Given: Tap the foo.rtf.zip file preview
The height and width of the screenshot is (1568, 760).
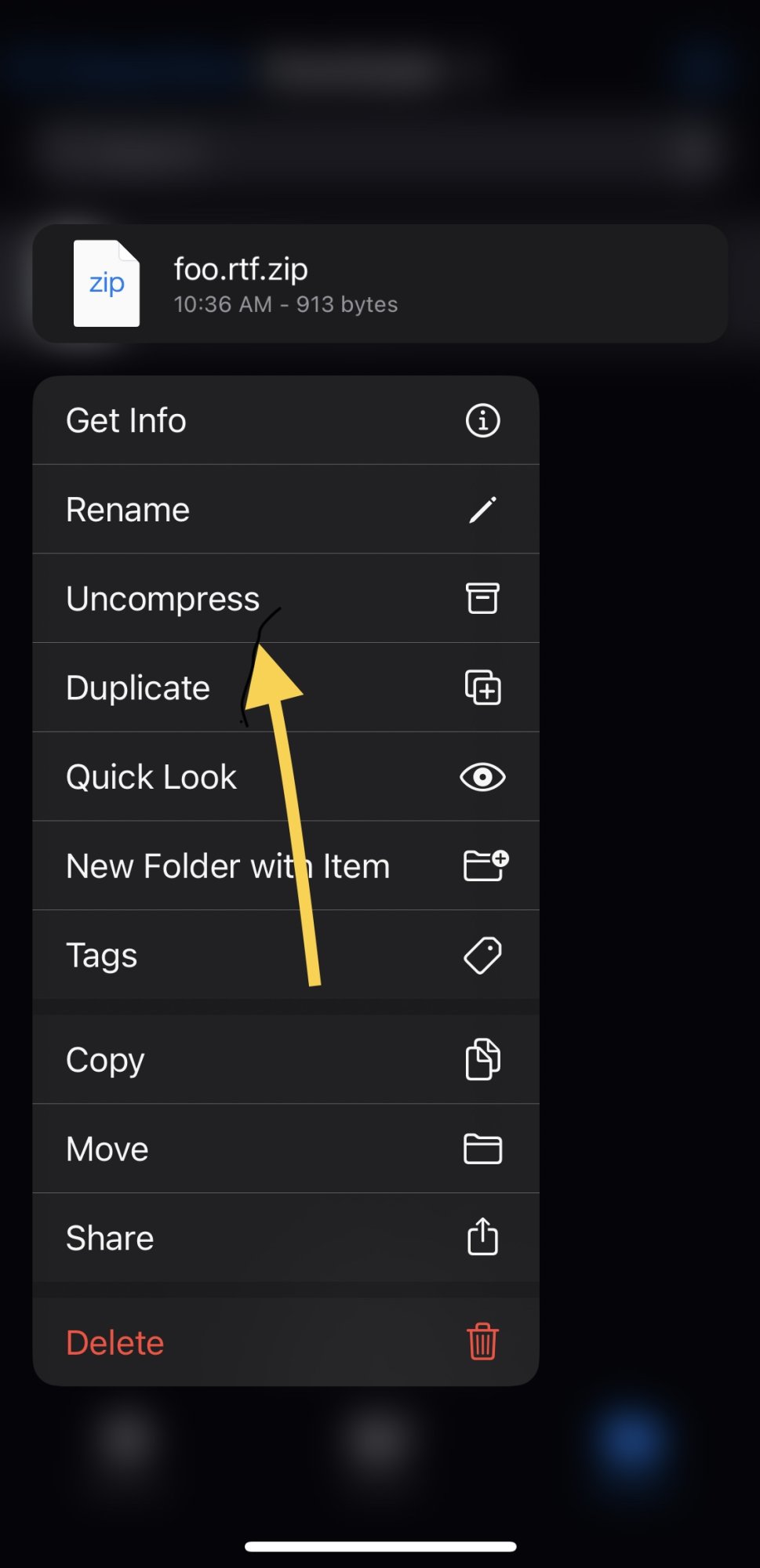Looking at the screenshot, I should (x=380, y=283).
